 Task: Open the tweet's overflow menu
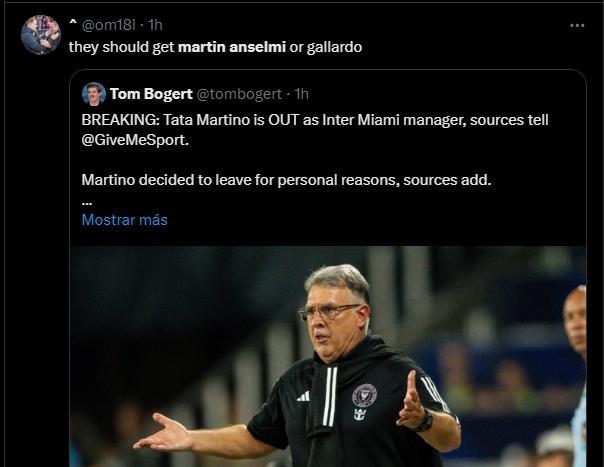click(577, 25)
